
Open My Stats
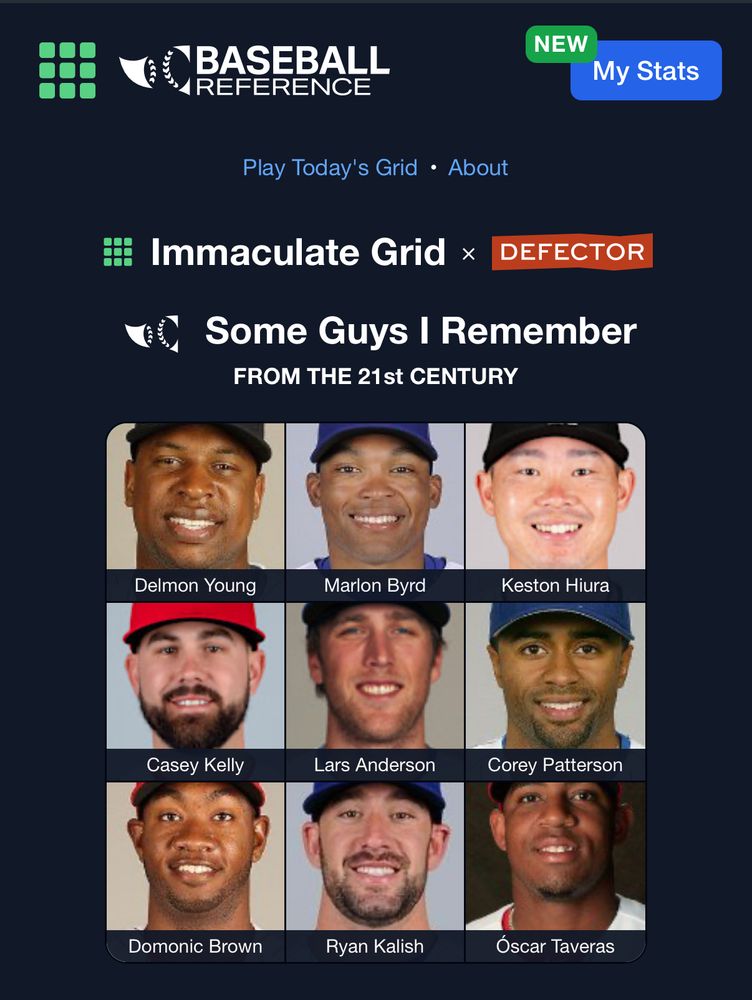645,71
